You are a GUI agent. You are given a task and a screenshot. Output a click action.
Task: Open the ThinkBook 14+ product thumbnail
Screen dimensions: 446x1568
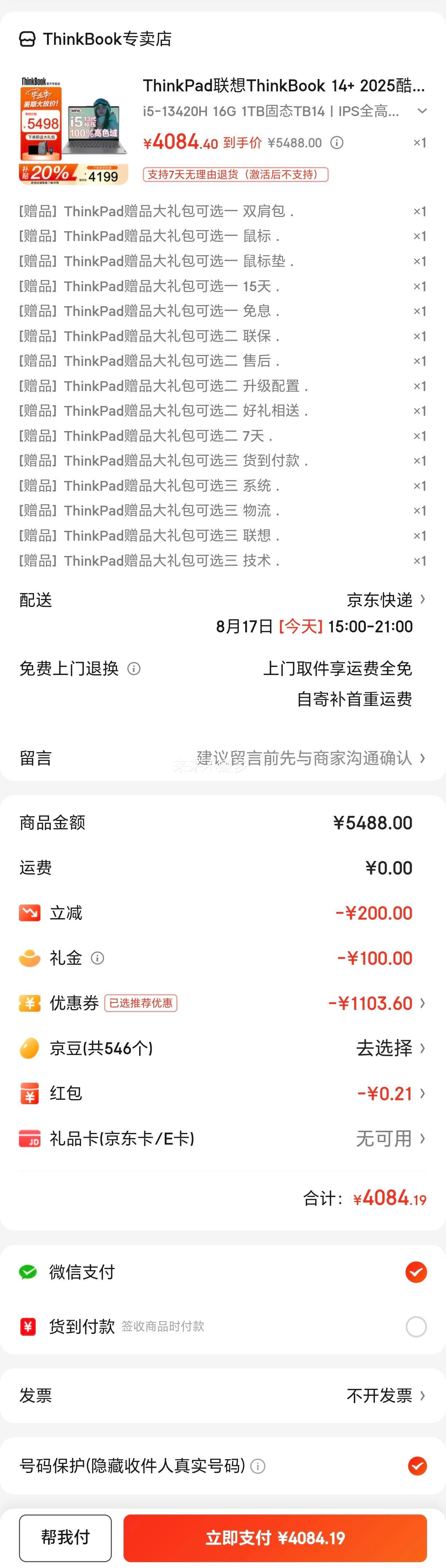click(x=73, y=130)
